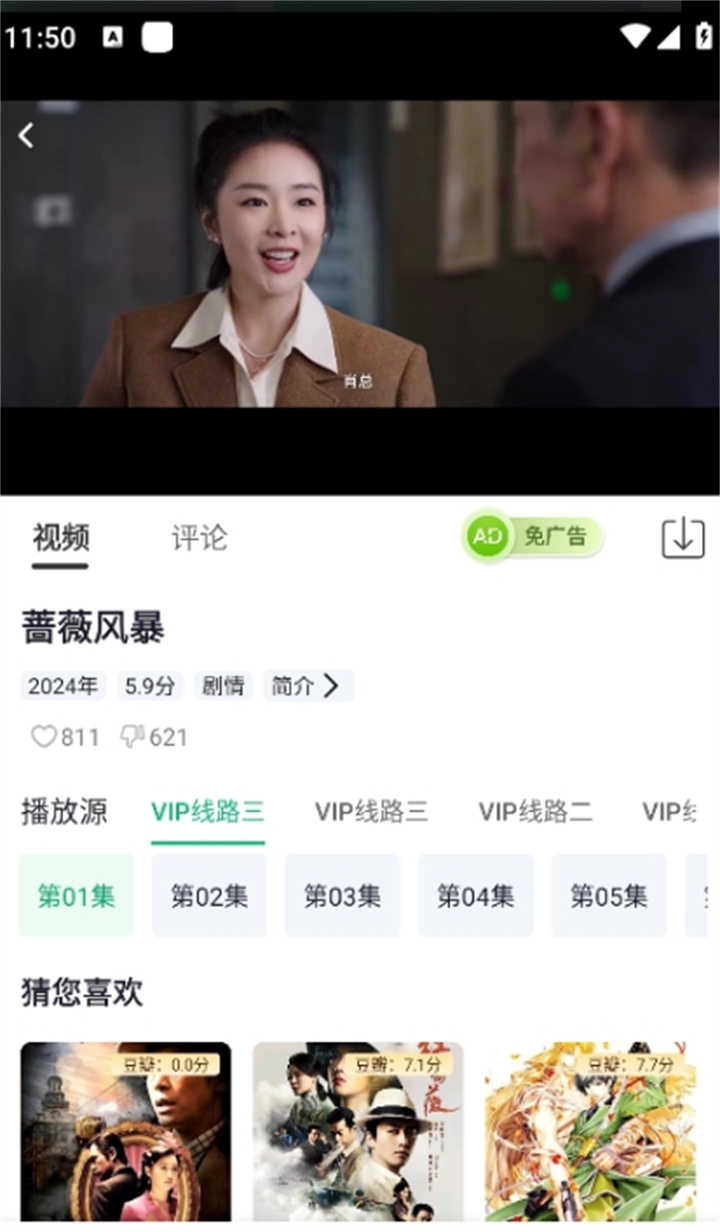Go back using the arrow over the video
720x1232 pixels.
[x=26, y=136]
